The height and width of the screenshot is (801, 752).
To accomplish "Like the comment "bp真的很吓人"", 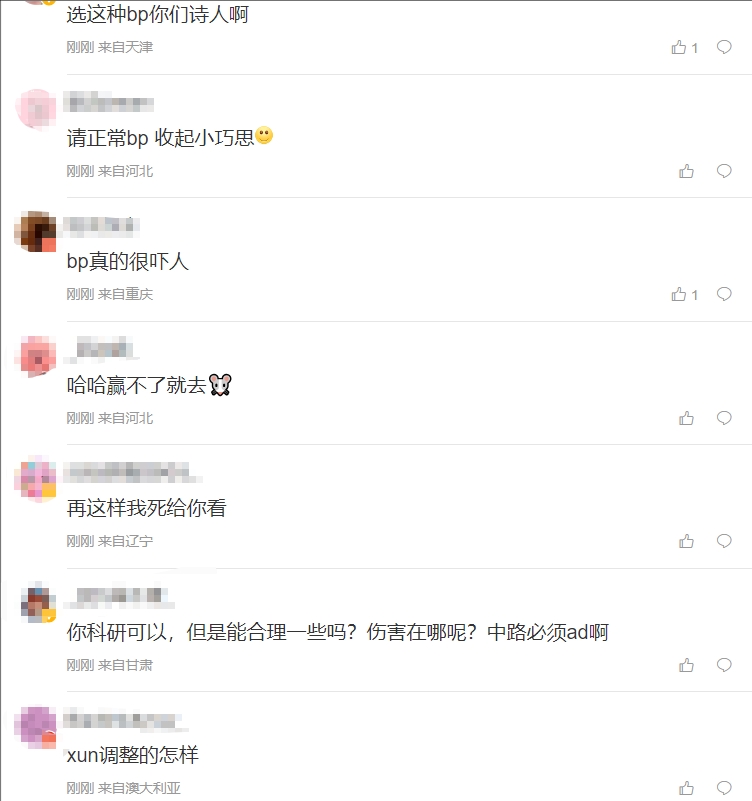I will [680, 294].
